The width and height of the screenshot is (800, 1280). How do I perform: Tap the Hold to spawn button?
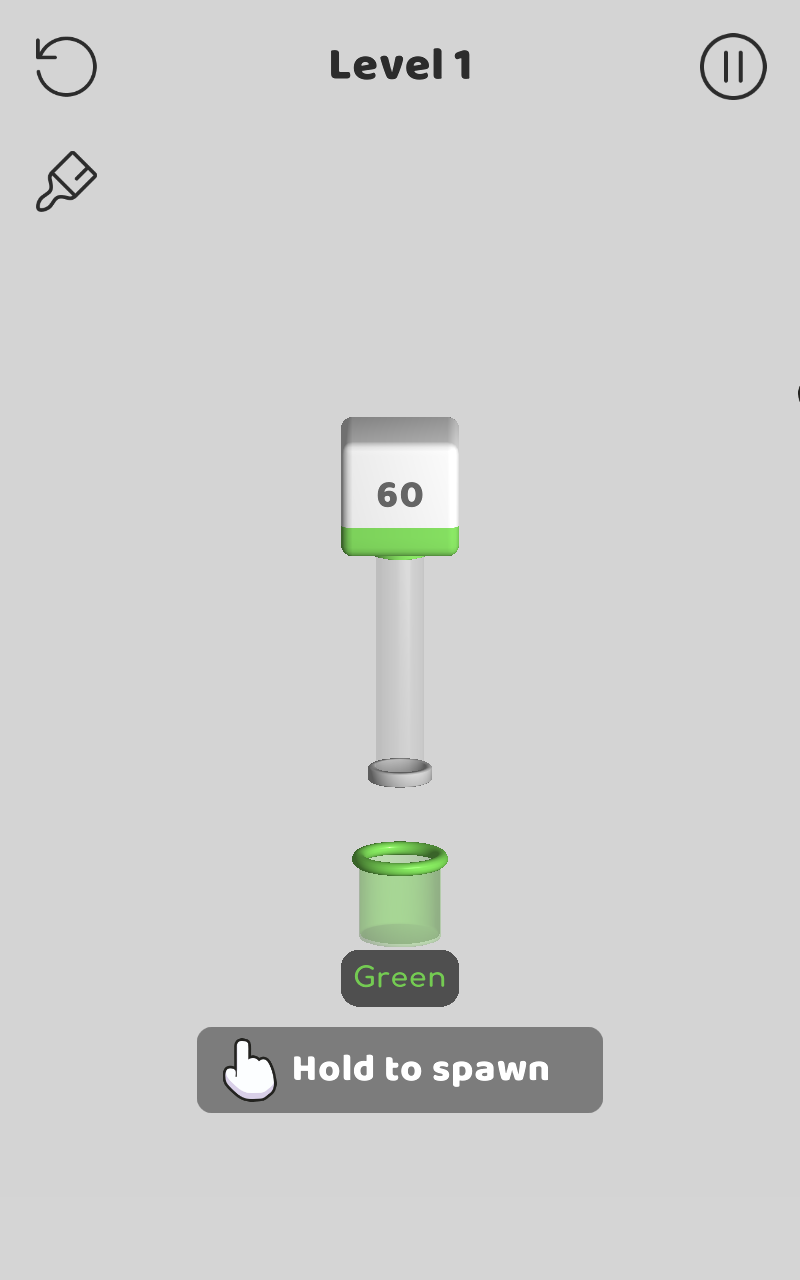[x=400, y=1069]
